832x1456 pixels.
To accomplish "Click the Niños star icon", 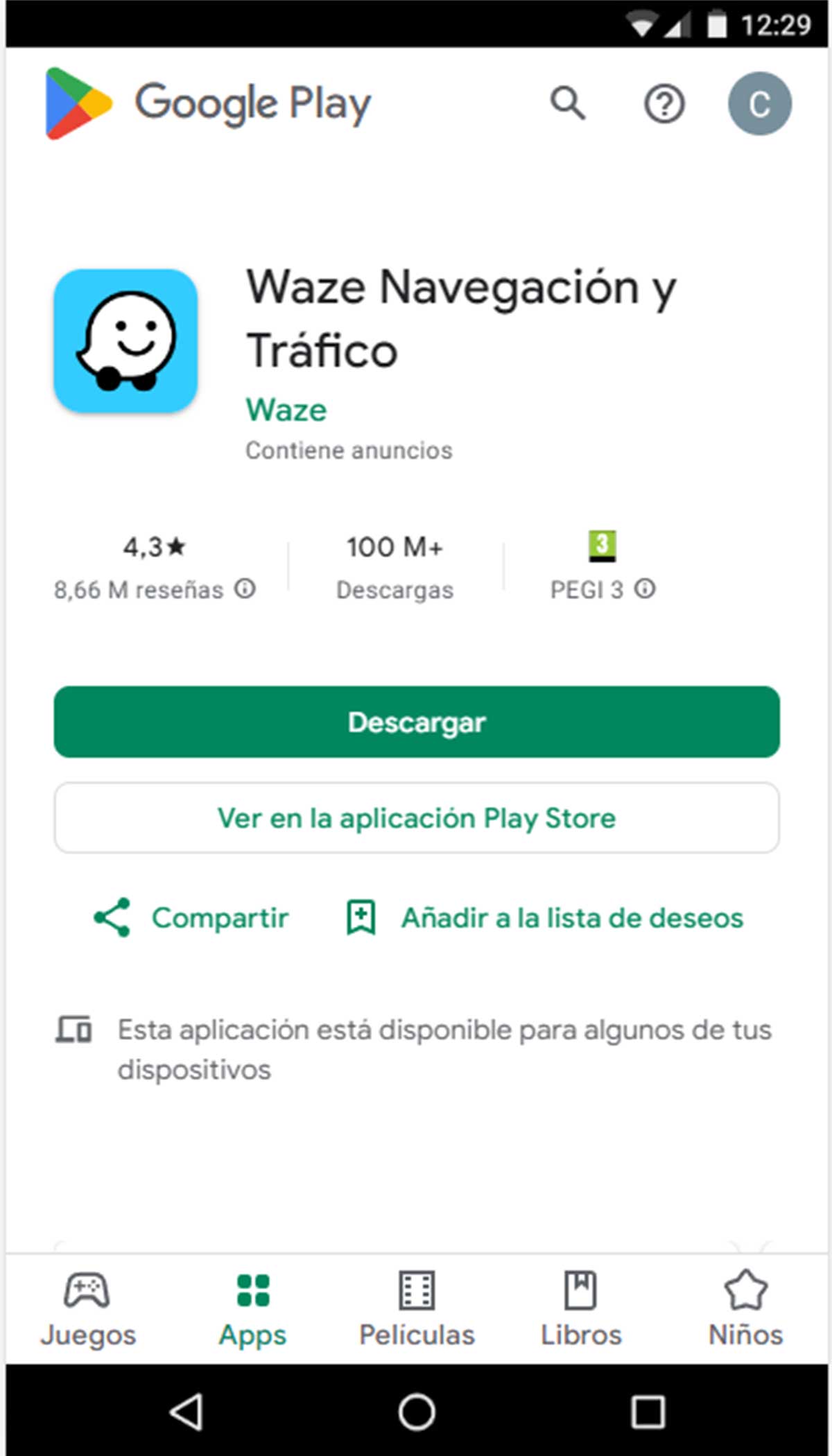I will point(745,1288).
